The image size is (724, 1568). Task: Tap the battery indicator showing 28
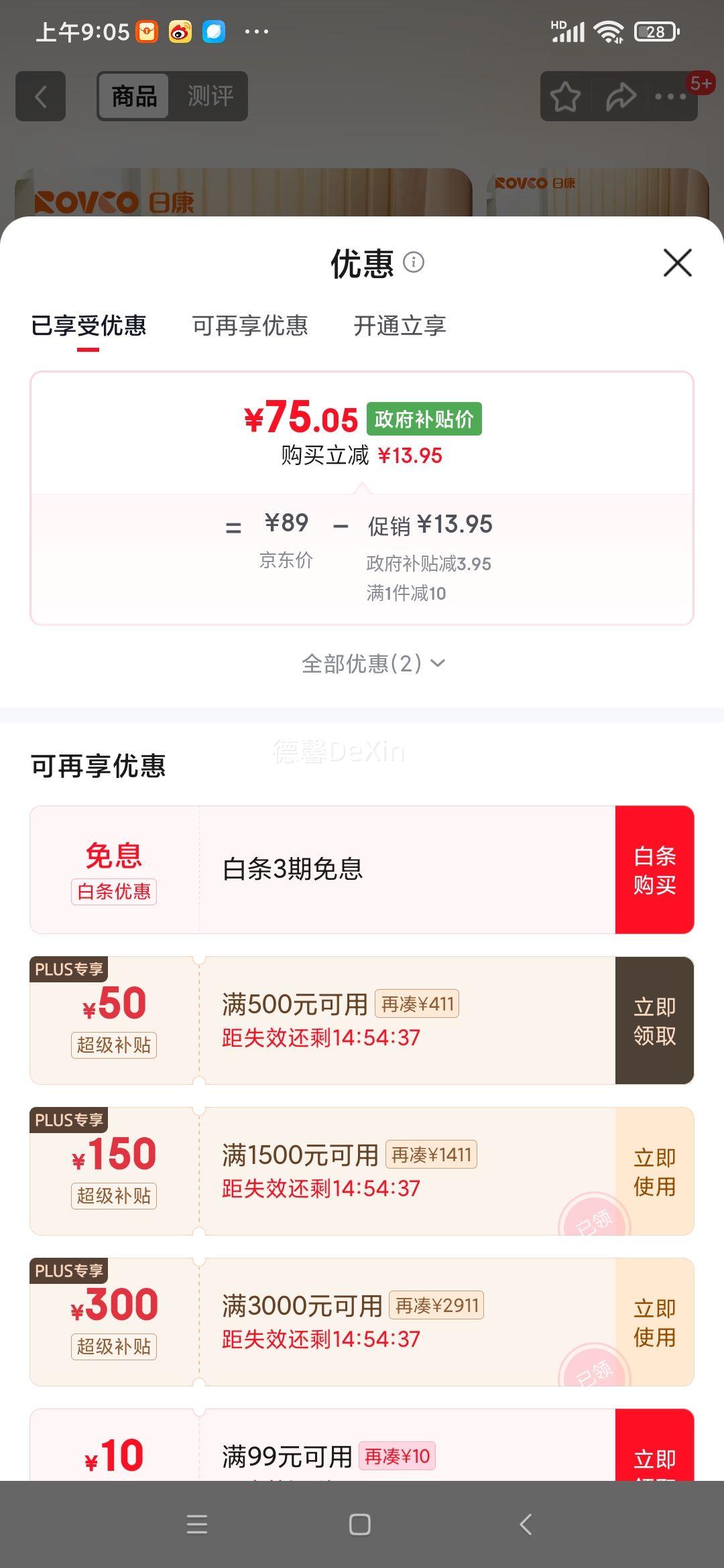point(656,30)
